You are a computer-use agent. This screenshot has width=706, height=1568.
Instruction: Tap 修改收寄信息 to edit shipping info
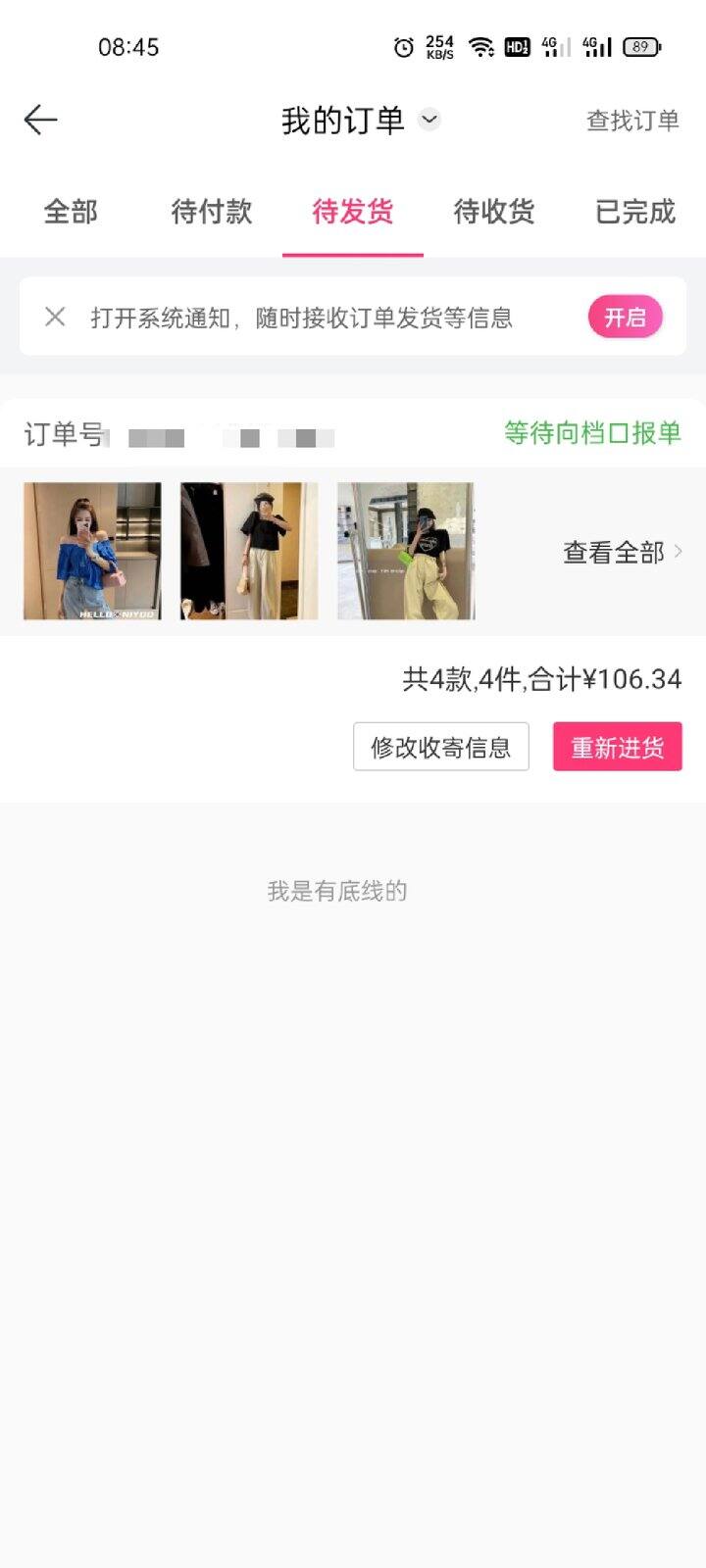[441, 747]
